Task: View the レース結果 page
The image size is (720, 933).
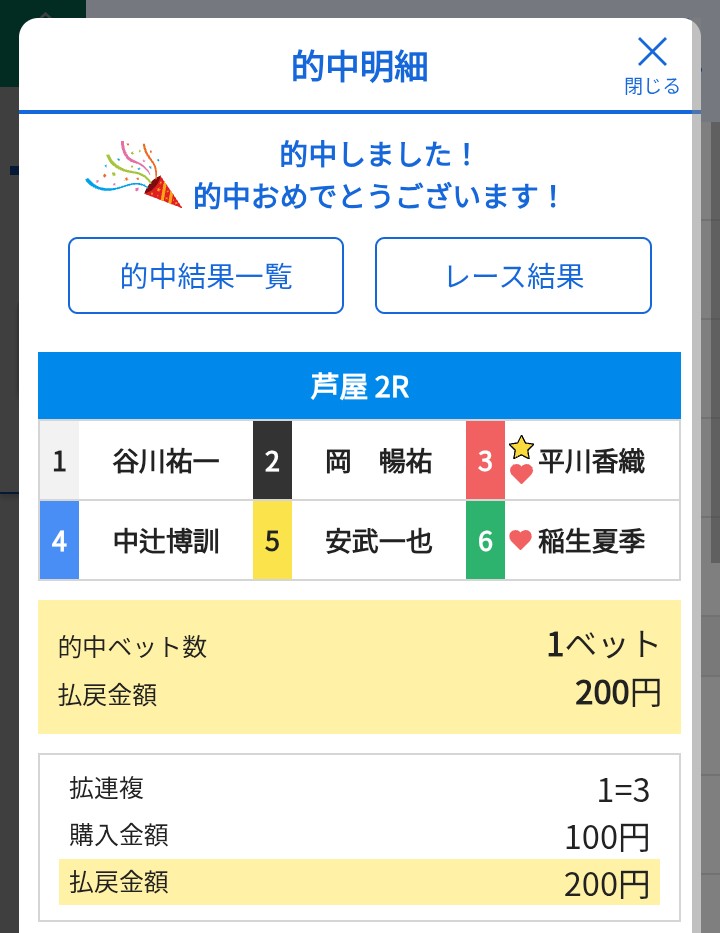Action: tap(513, 276)
